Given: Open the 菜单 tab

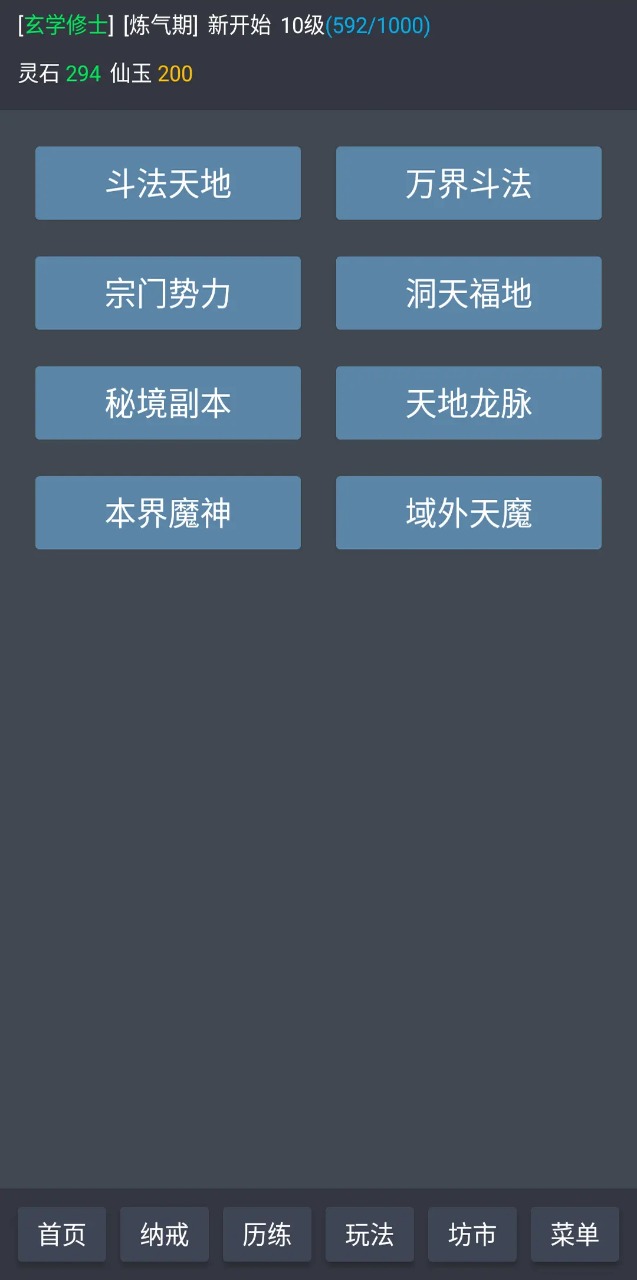Looking at the screenshot, I should pyautogui.click(x=574, y=1234).
